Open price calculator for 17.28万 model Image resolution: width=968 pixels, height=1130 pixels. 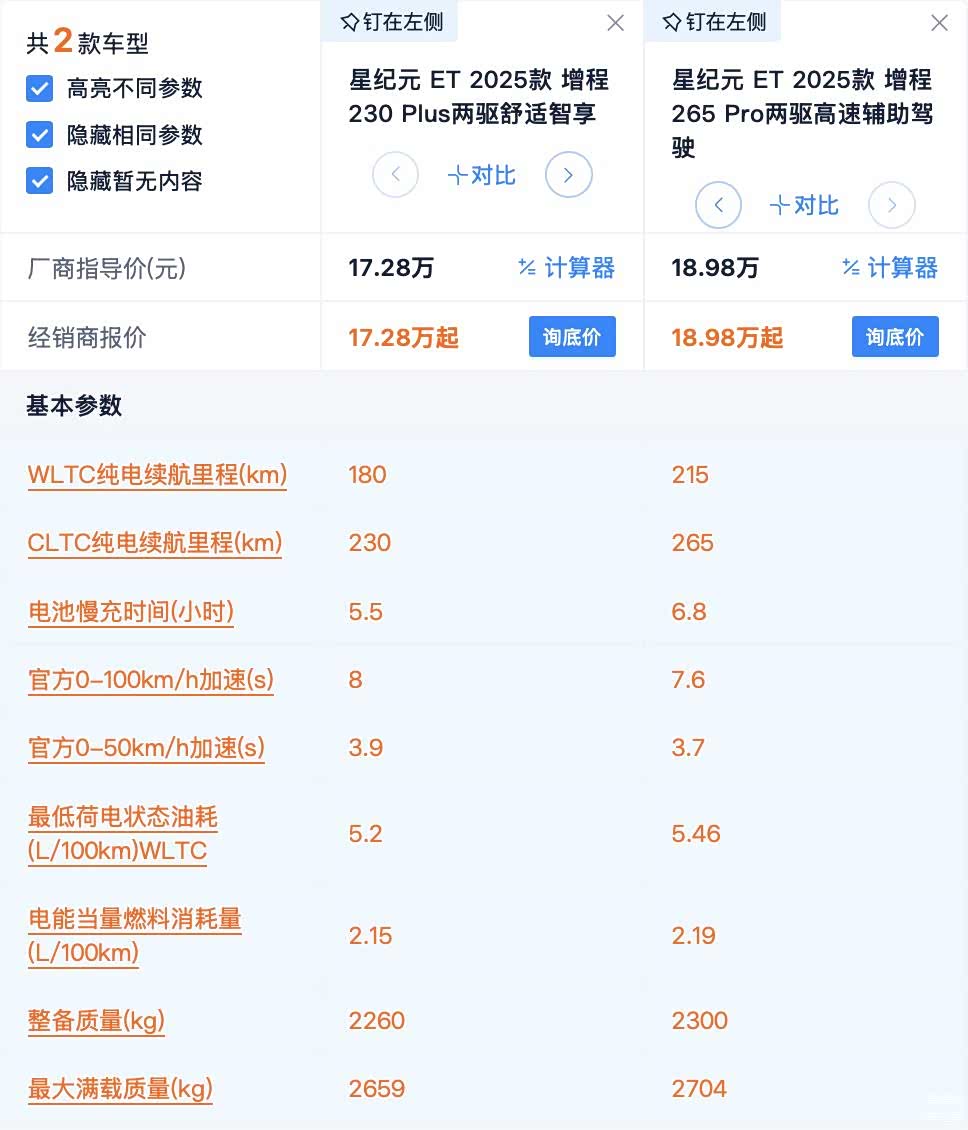click(x=566, y=268)
